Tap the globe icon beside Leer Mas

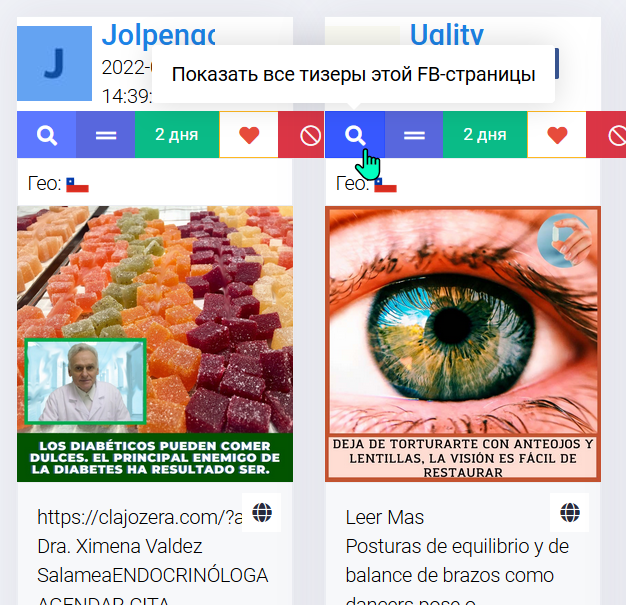click(x=570, y=513)
